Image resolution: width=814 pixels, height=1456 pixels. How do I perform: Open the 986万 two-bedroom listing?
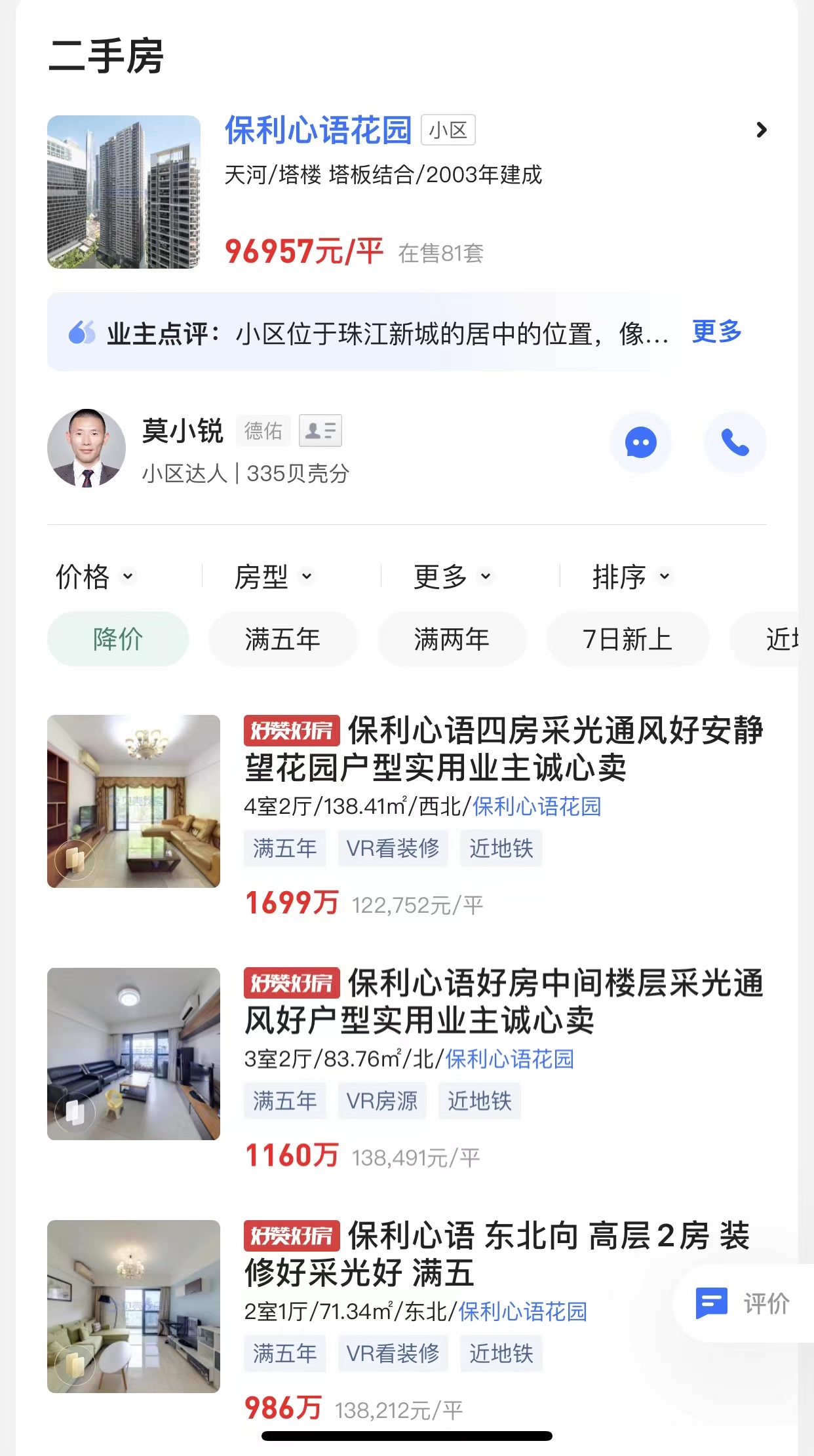[459, 1254]
